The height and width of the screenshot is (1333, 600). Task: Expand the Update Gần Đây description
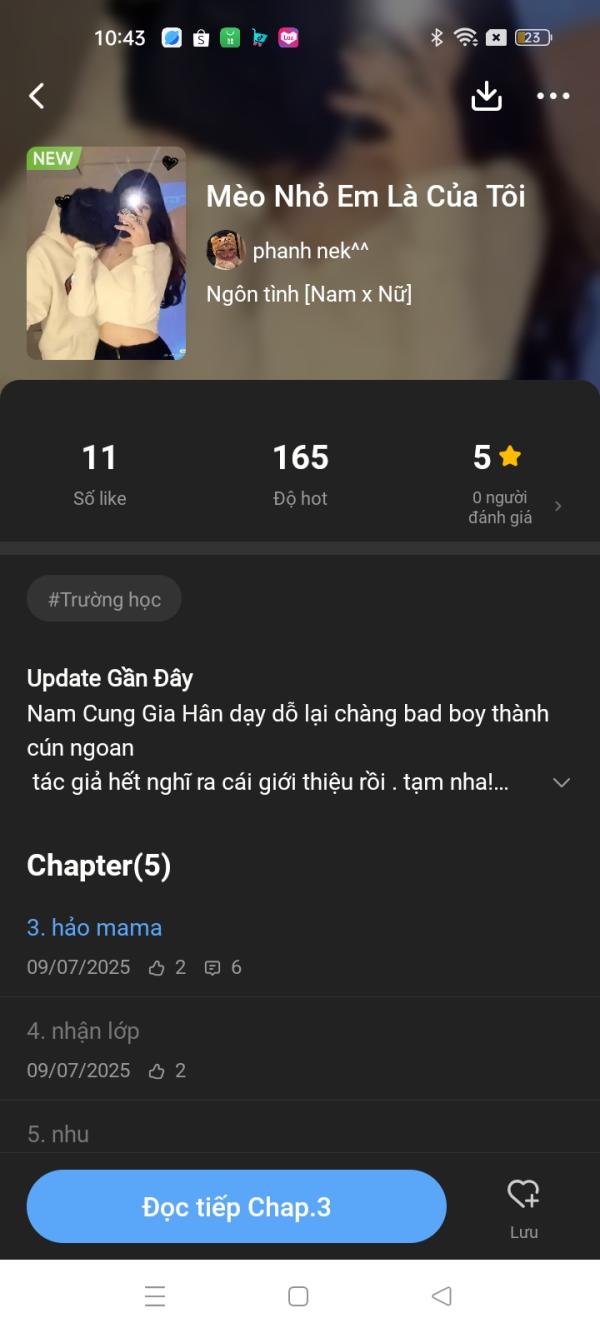[x=561, y=782]
